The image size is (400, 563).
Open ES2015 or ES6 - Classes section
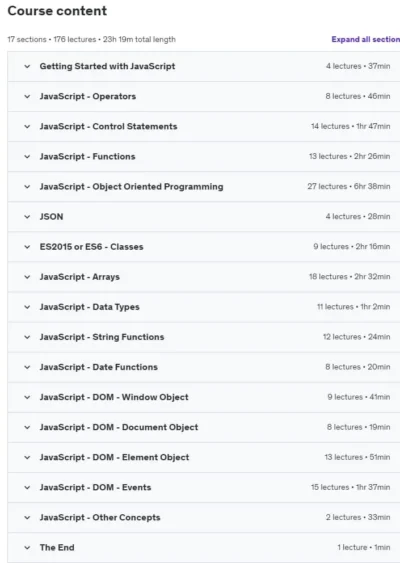tap(204, 247)
